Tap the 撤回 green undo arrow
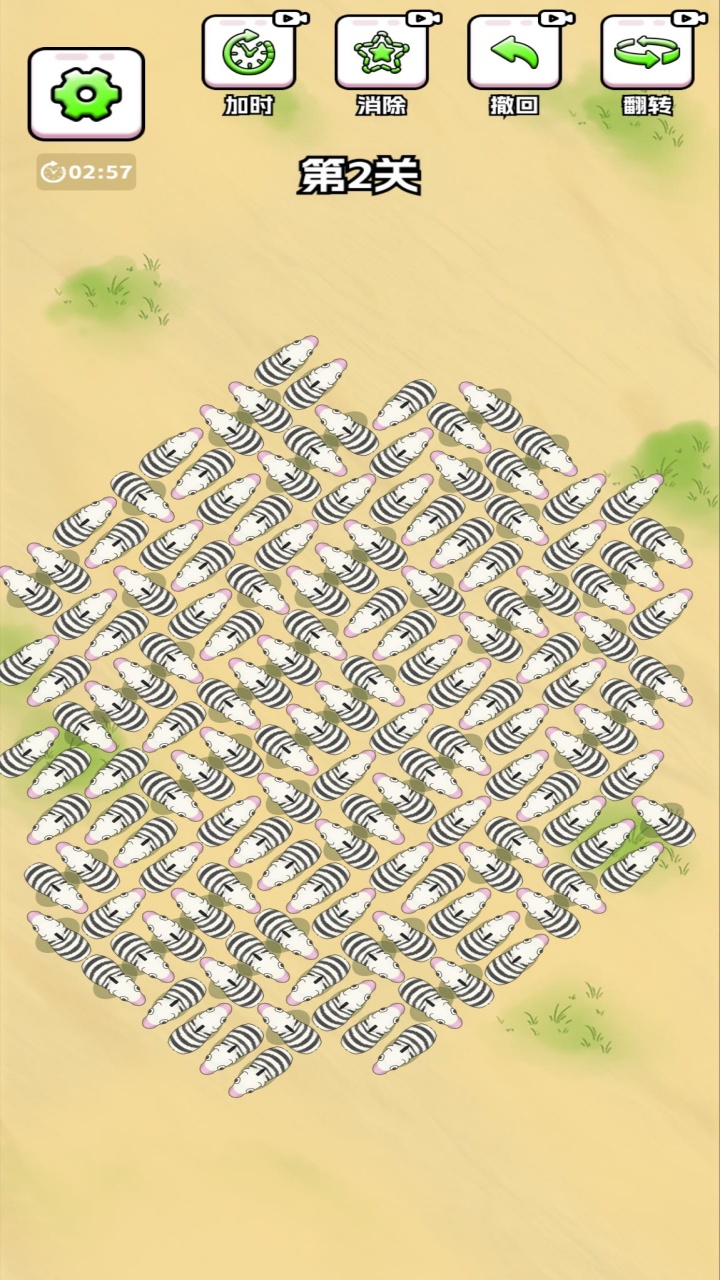The width and height of the screenshot is (720, 1280). [516, 55]
